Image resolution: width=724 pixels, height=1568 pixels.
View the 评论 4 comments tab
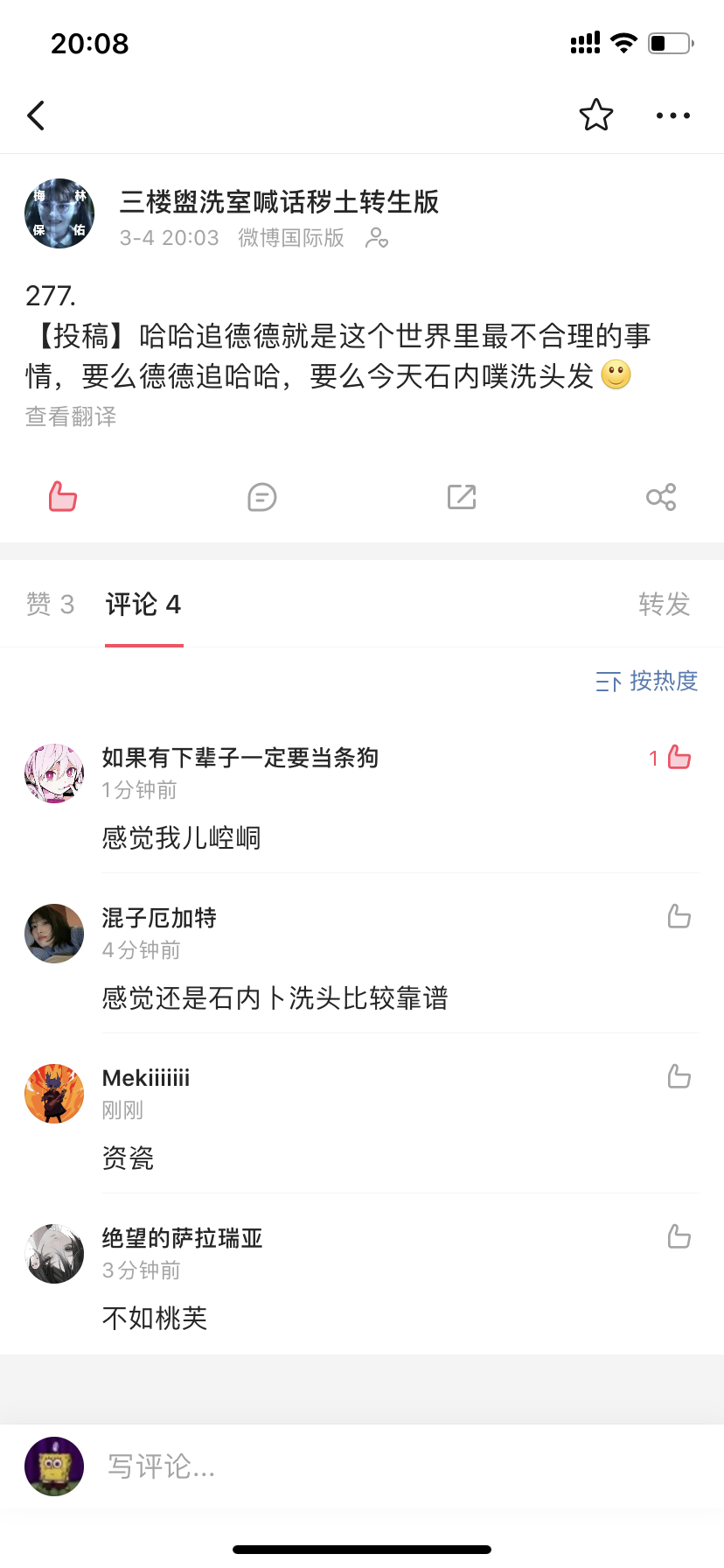pyautogui.click(x=143, y=605)
